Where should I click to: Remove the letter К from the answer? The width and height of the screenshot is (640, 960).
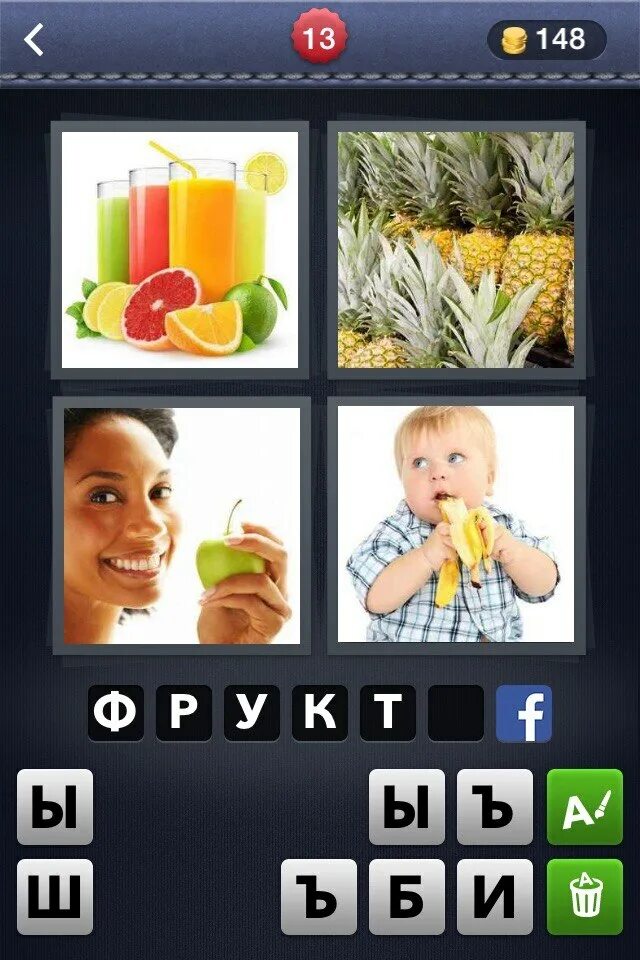tap(320, 713)
